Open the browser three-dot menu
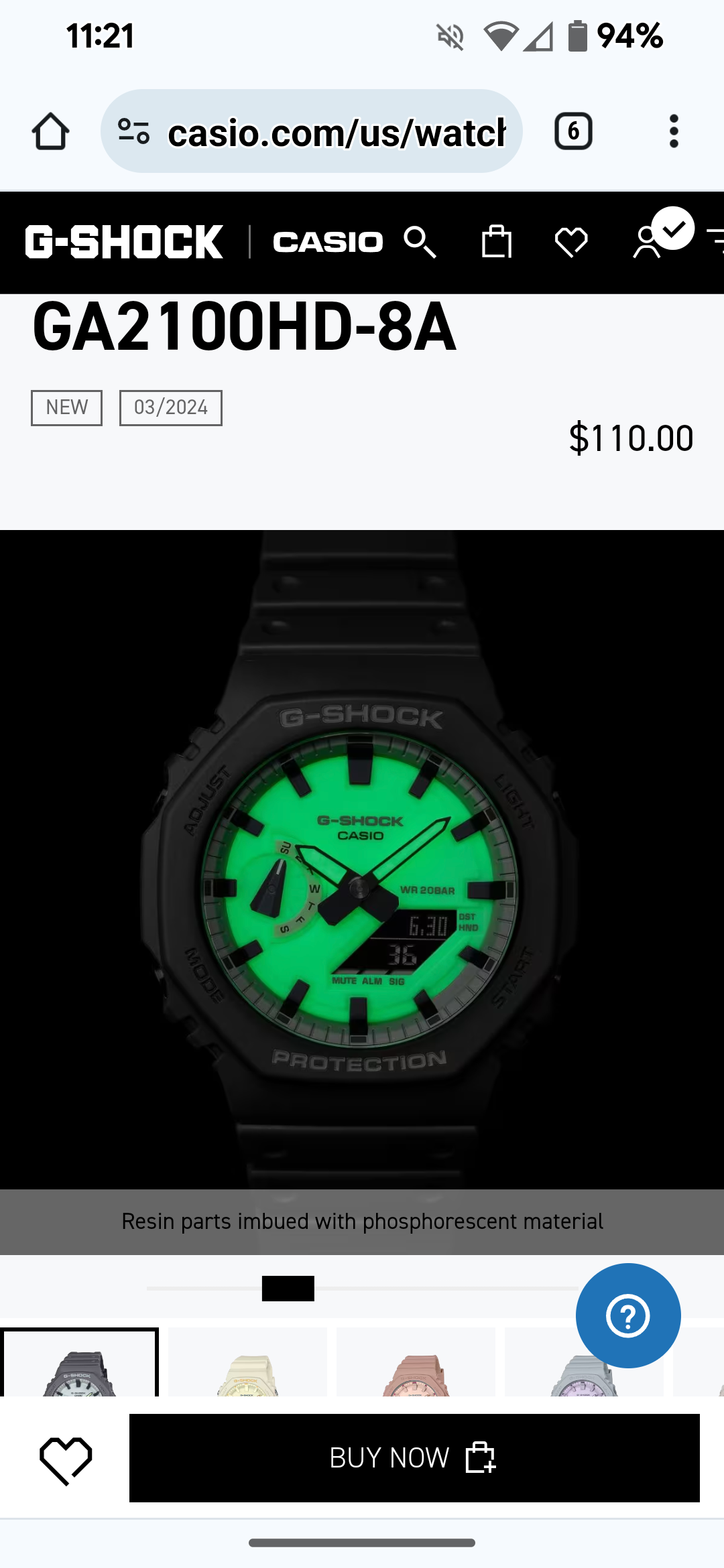 673,131
